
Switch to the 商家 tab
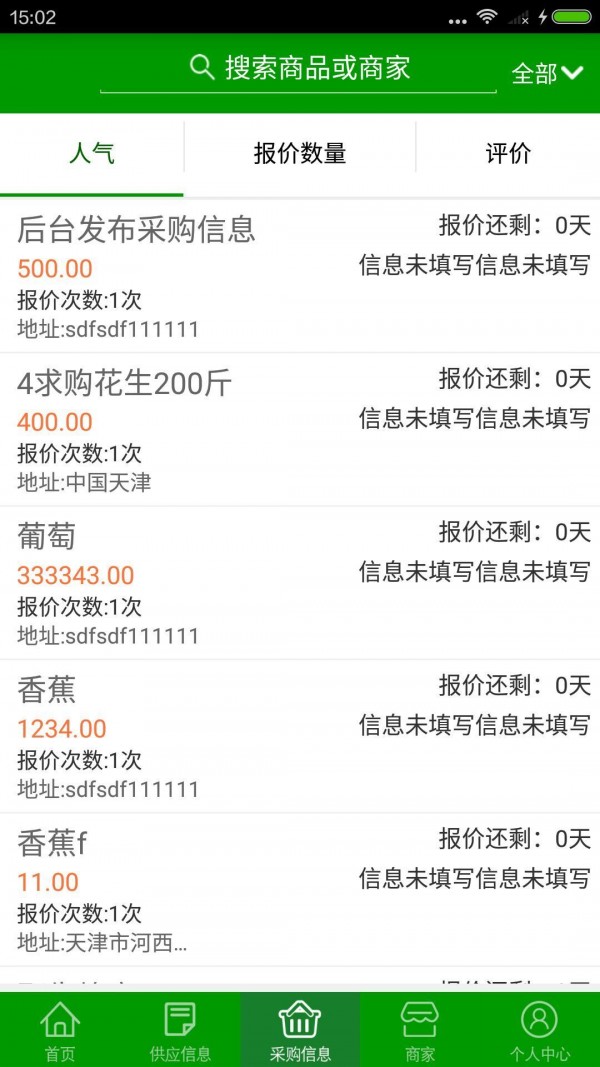click(x=420, y=1030)
